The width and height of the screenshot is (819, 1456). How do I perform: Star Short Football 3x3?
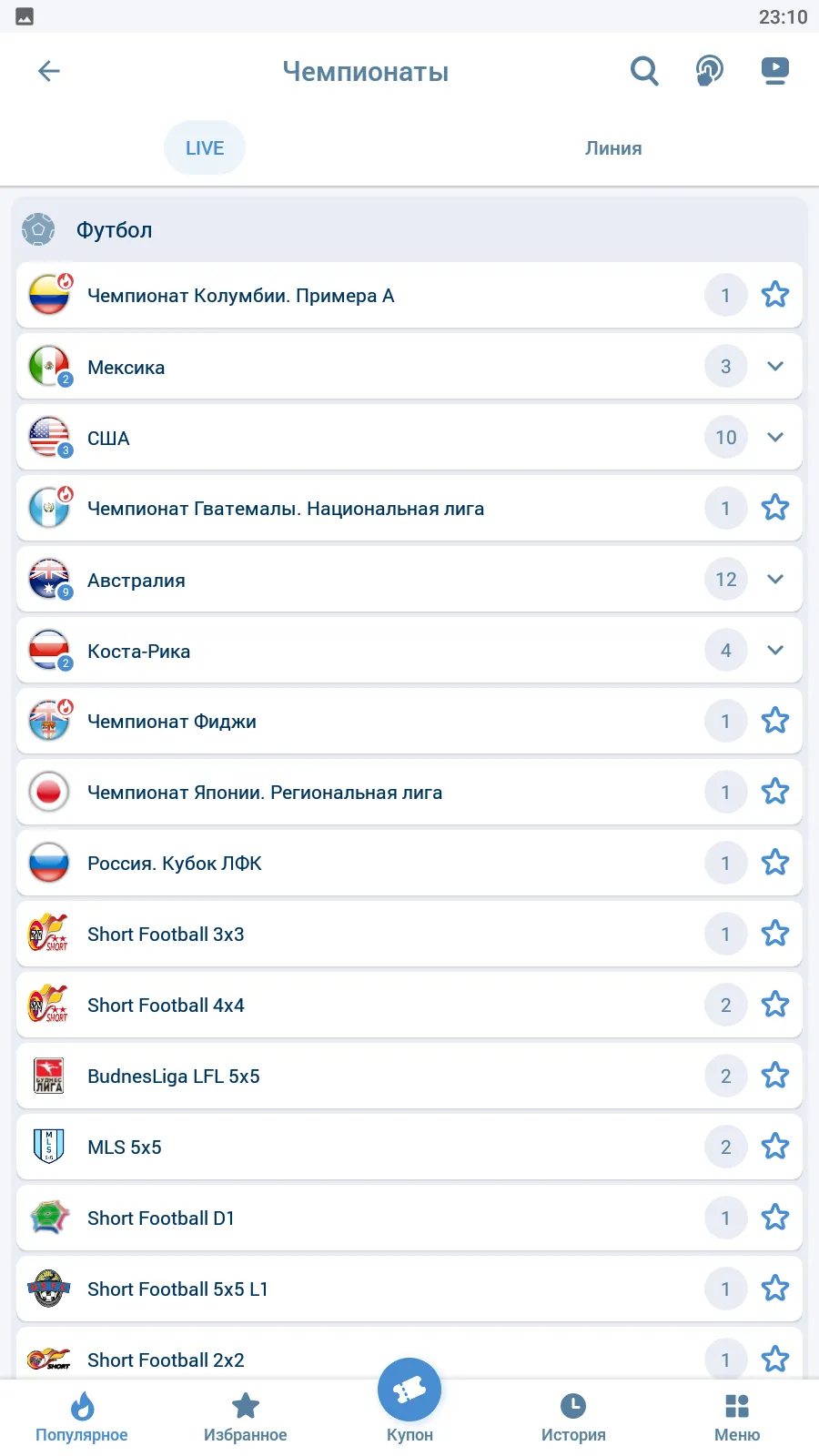[x=775, y=934]
